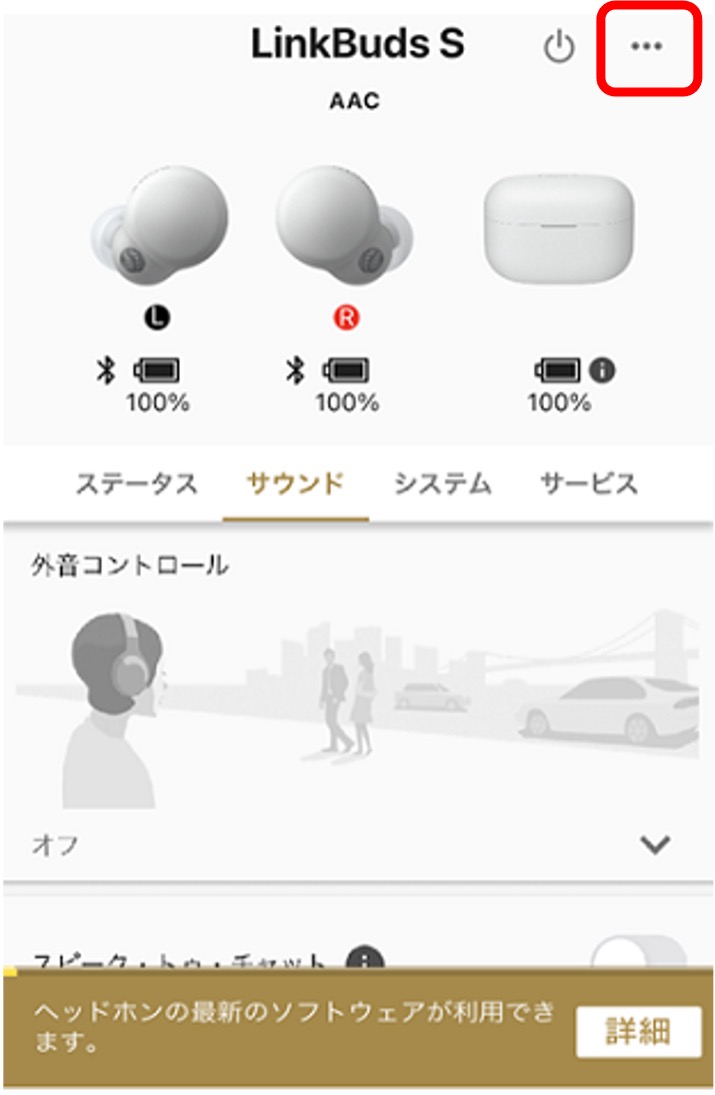Open the three-dot overflow menu
715x1095 pixels.
pos(647,47)
